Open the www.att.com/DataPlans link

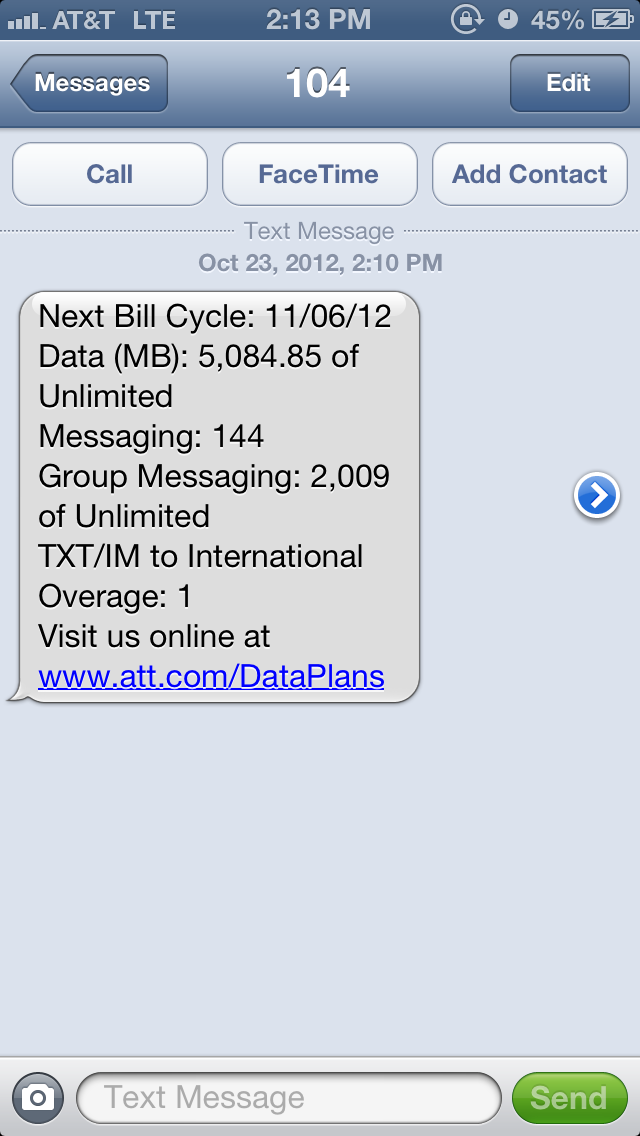211,676
